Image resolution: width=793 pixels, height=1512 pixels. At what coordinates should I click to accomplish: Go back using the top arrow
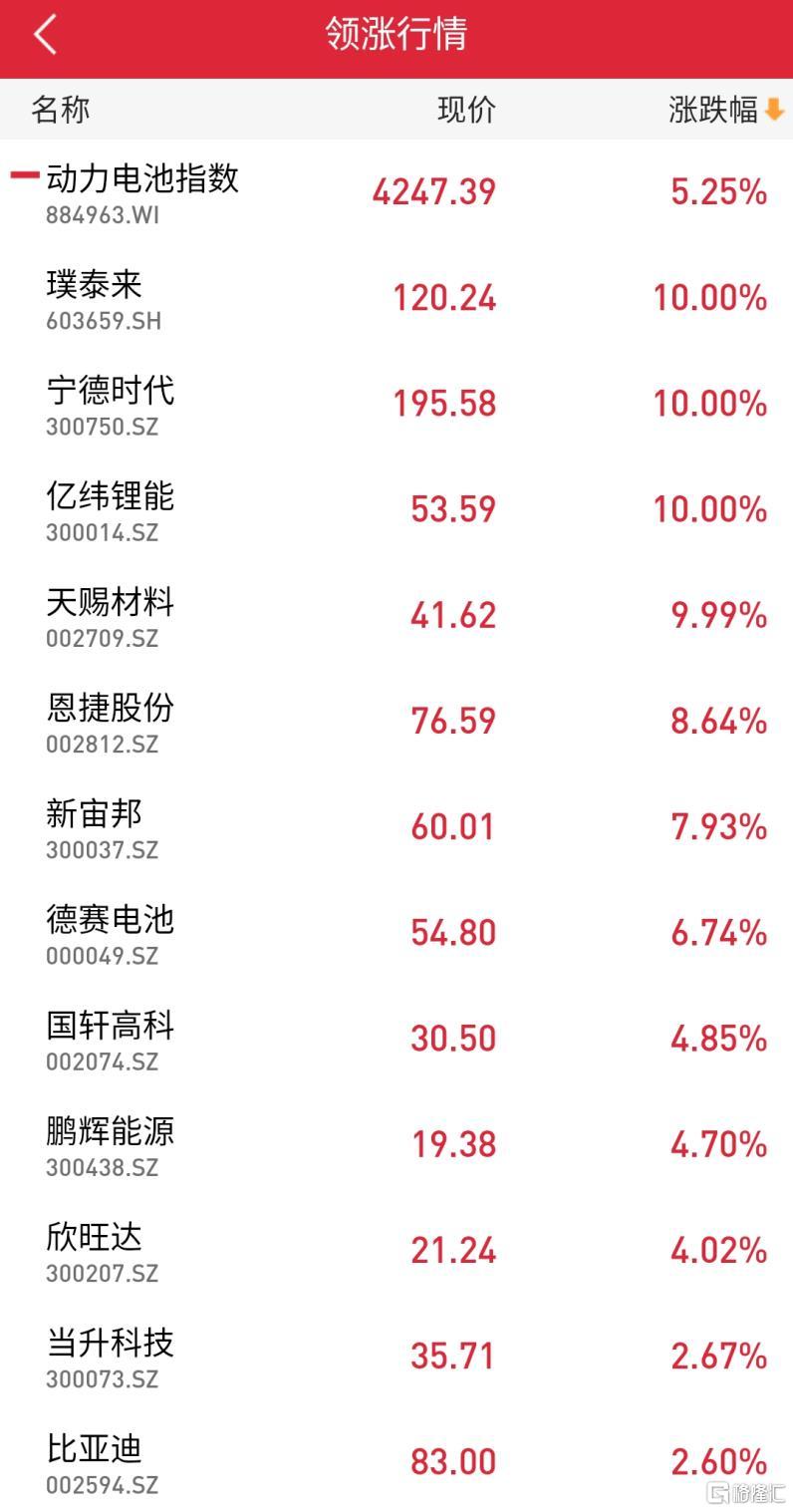[x=45, y=35]
